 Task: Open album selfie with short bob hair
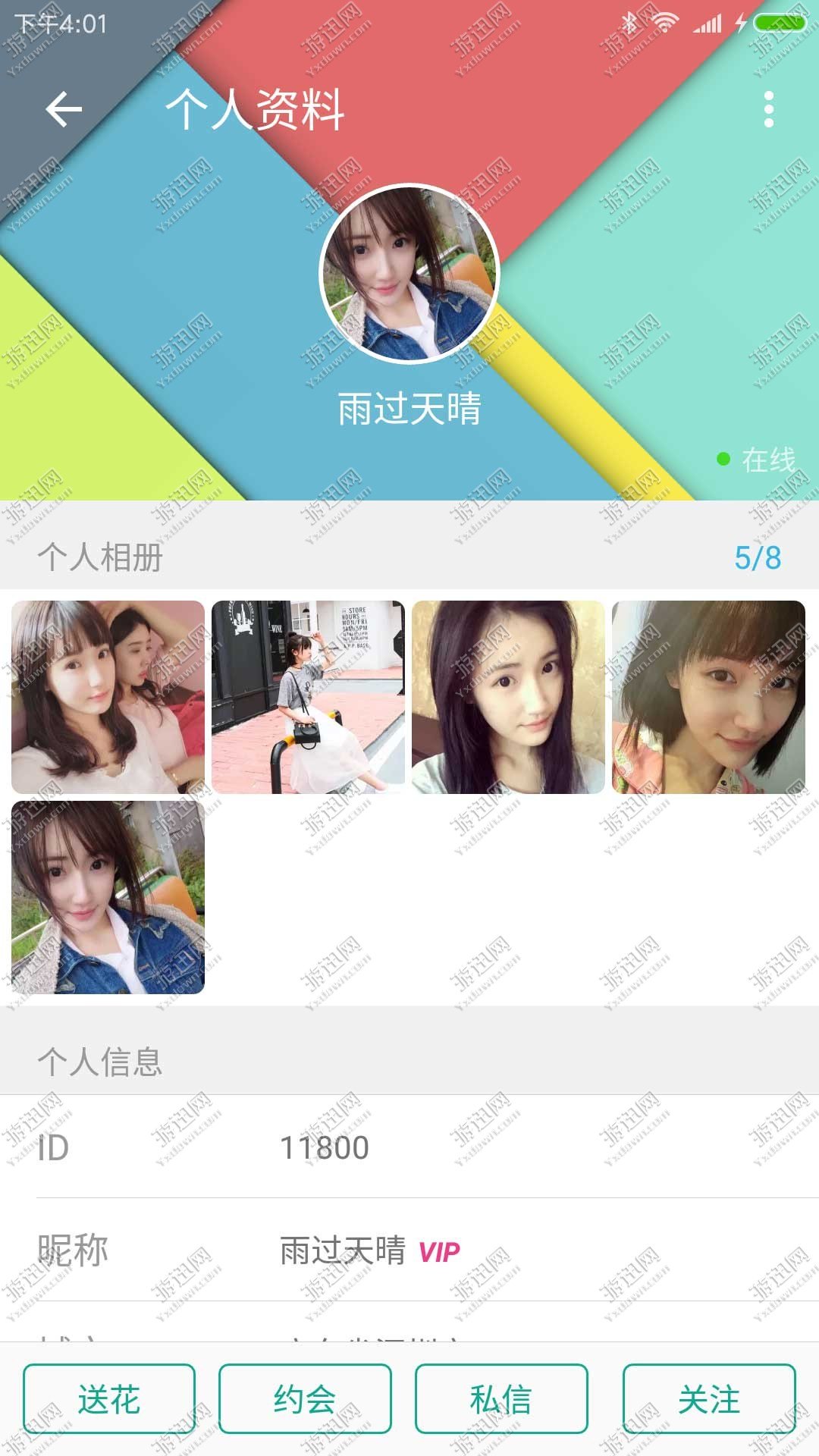pos(708,697)
